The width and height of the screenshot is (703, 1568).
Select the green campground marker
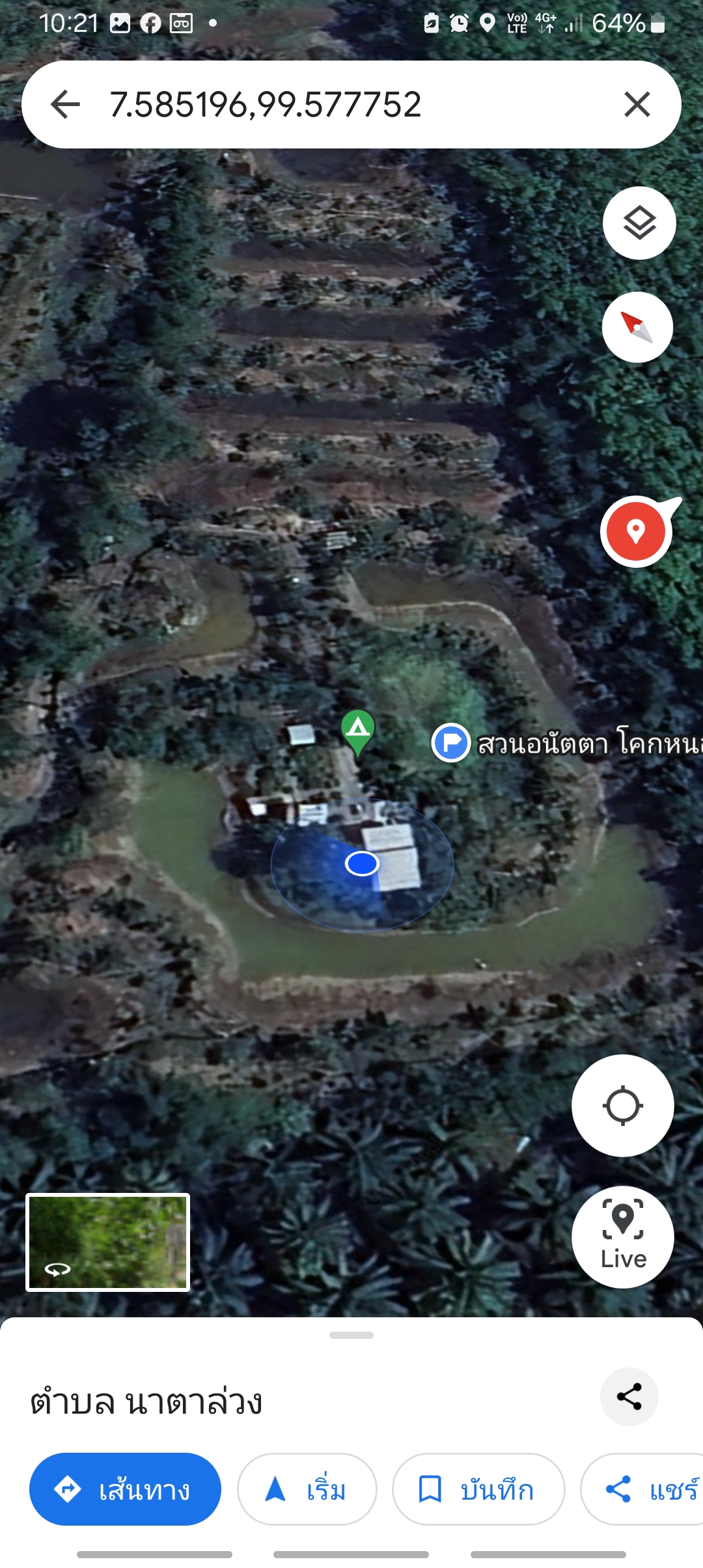pos(357,729)
